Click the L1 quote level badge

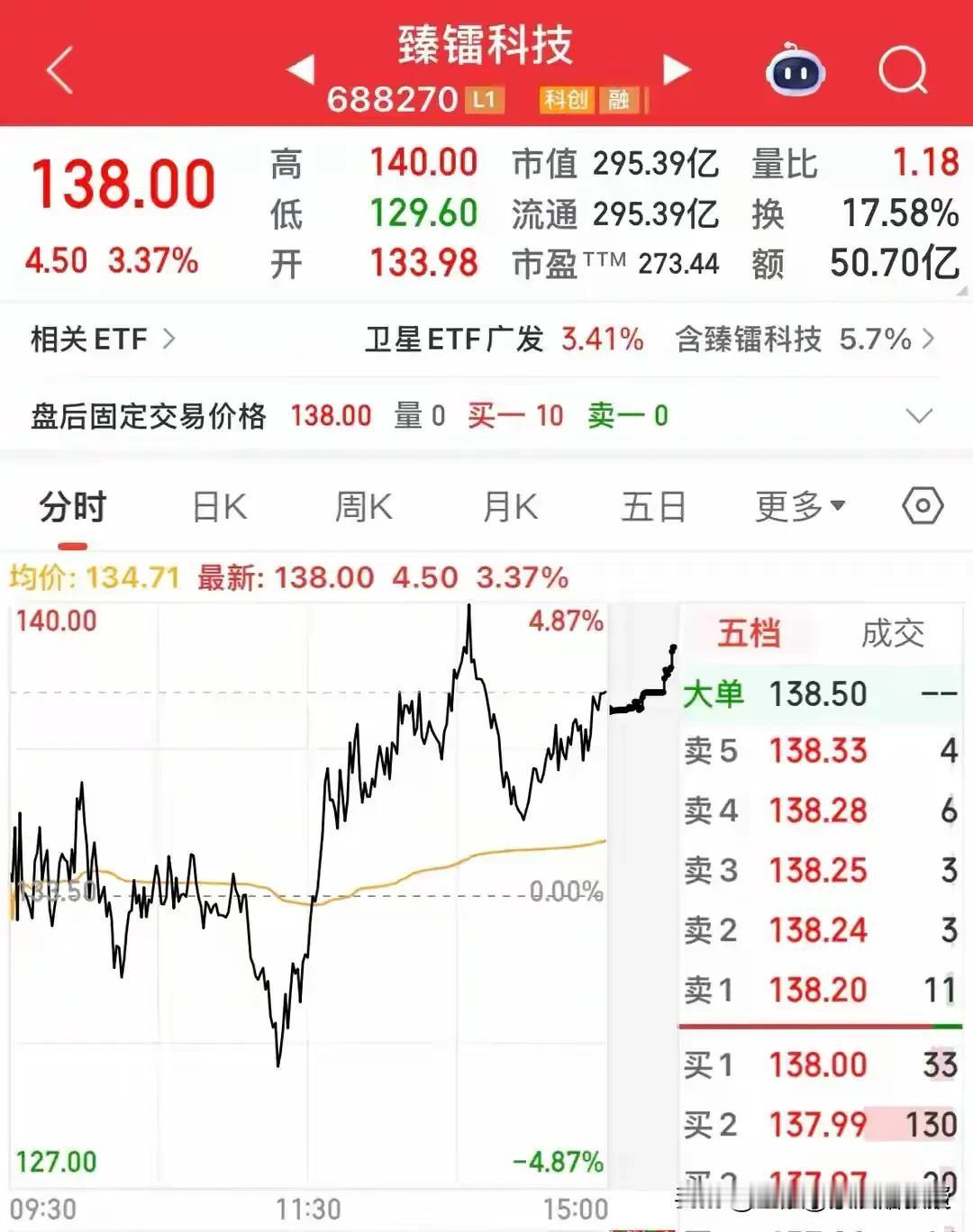482,101
